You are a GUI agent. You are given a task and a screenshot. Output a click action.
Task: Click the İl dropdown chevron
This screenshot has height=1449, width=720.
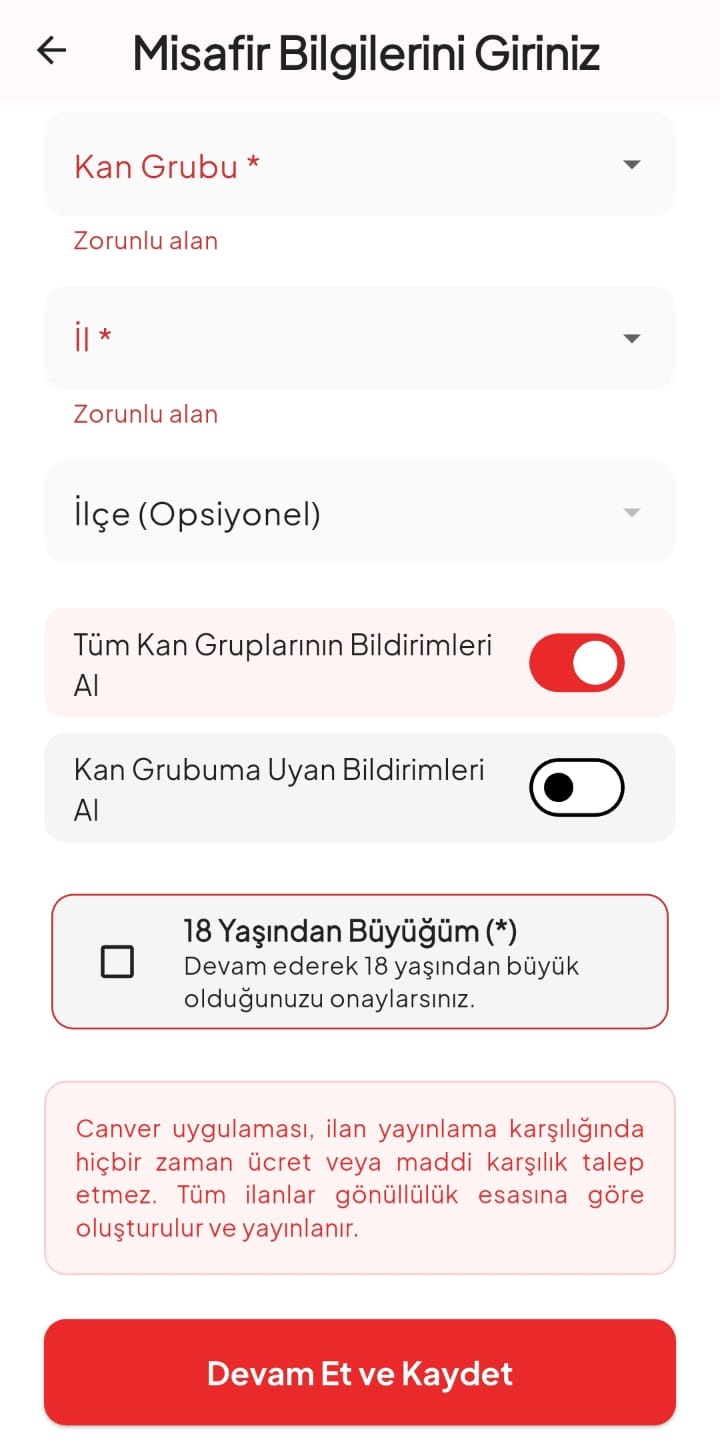pyautogui.click(x=632, y=338)
